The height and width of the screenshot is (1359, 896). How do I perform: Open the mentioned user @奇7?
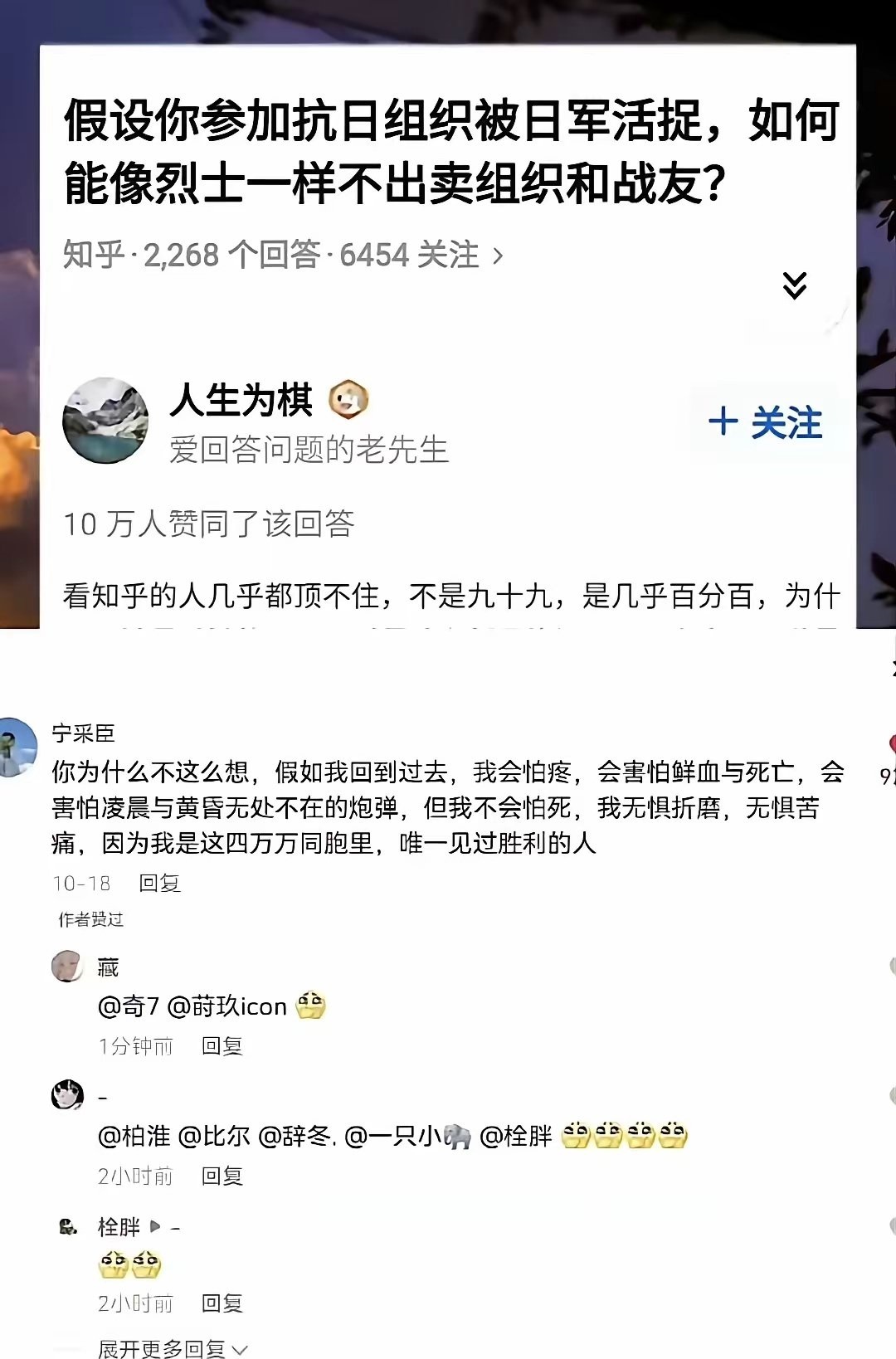tap(129, 1006)
